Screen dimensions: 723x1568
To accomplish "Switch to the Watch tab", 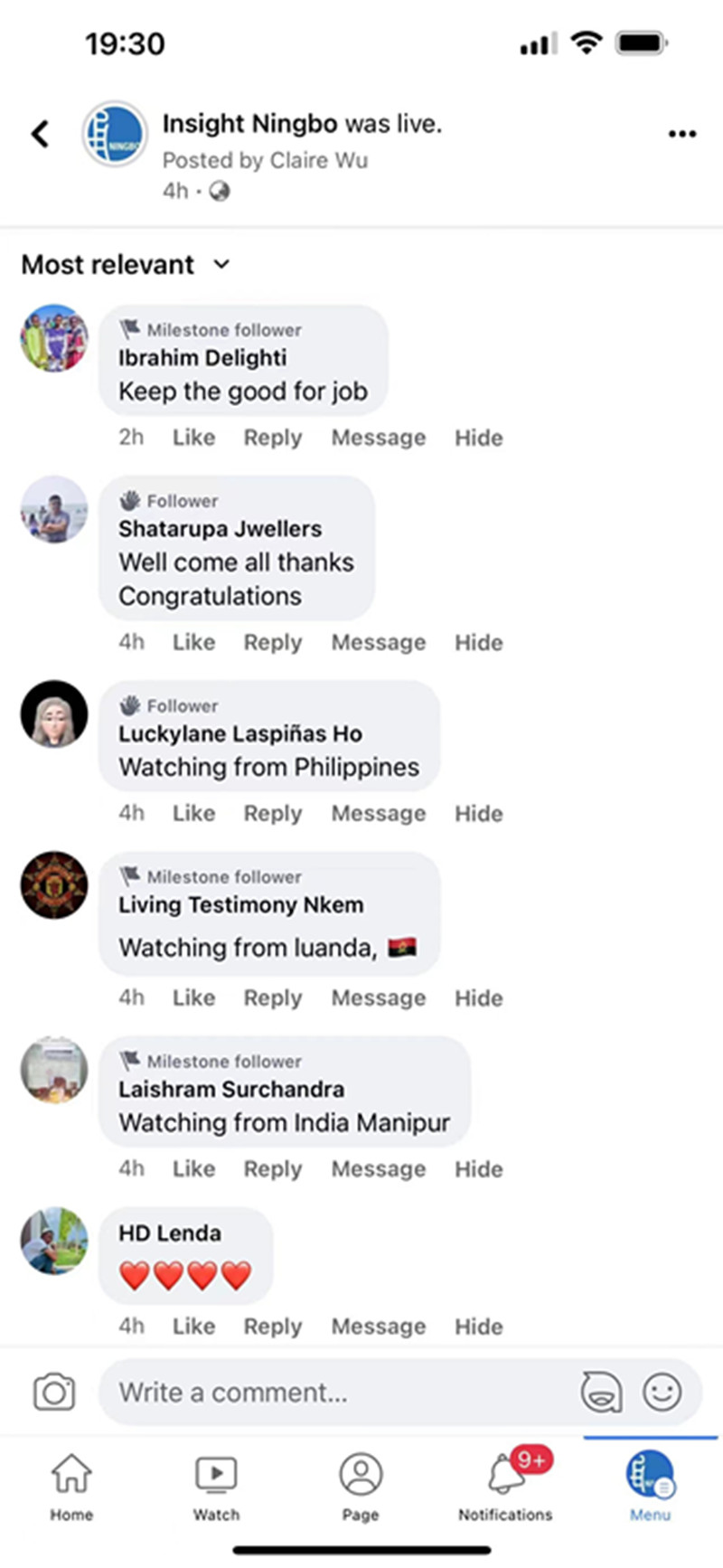I will (x=216, y=1488).
